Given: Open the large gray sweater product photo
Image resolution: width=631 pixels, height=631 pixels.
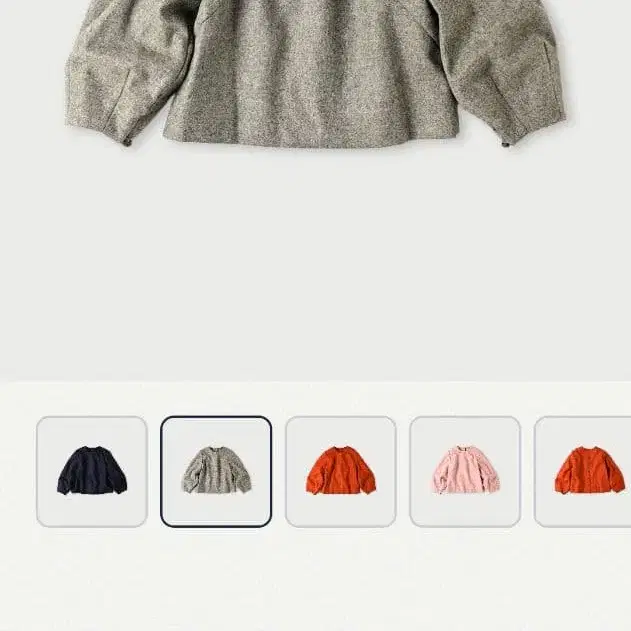Looking at the screenshot, I should pyautogui.click(x=315, y=75).
